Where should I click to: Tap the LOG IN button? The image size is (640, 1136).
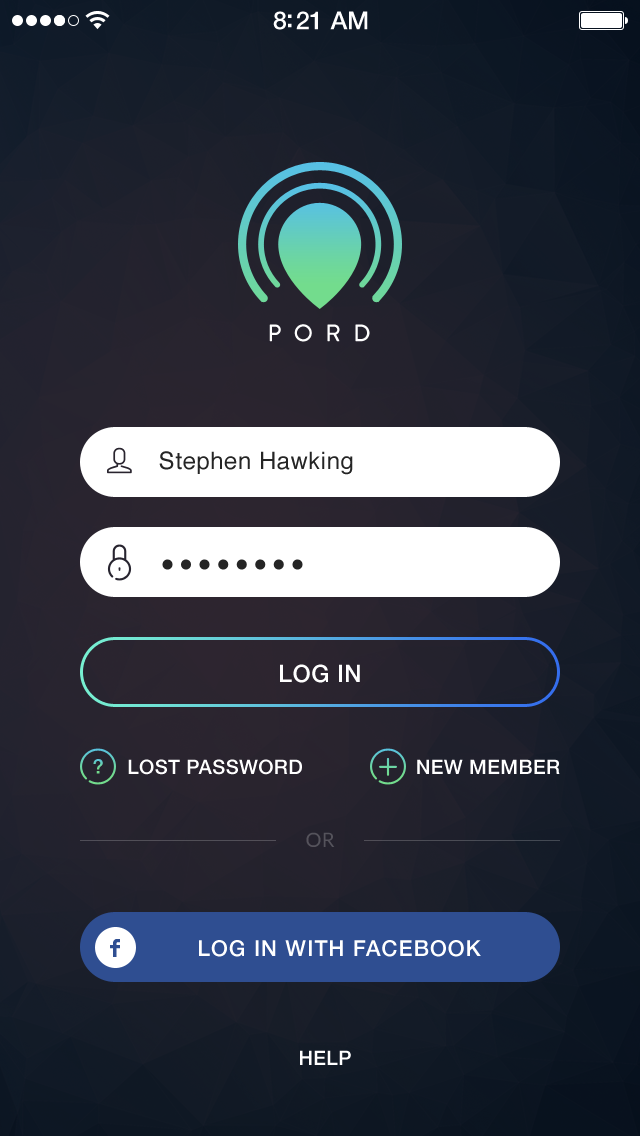coord(320,672)
